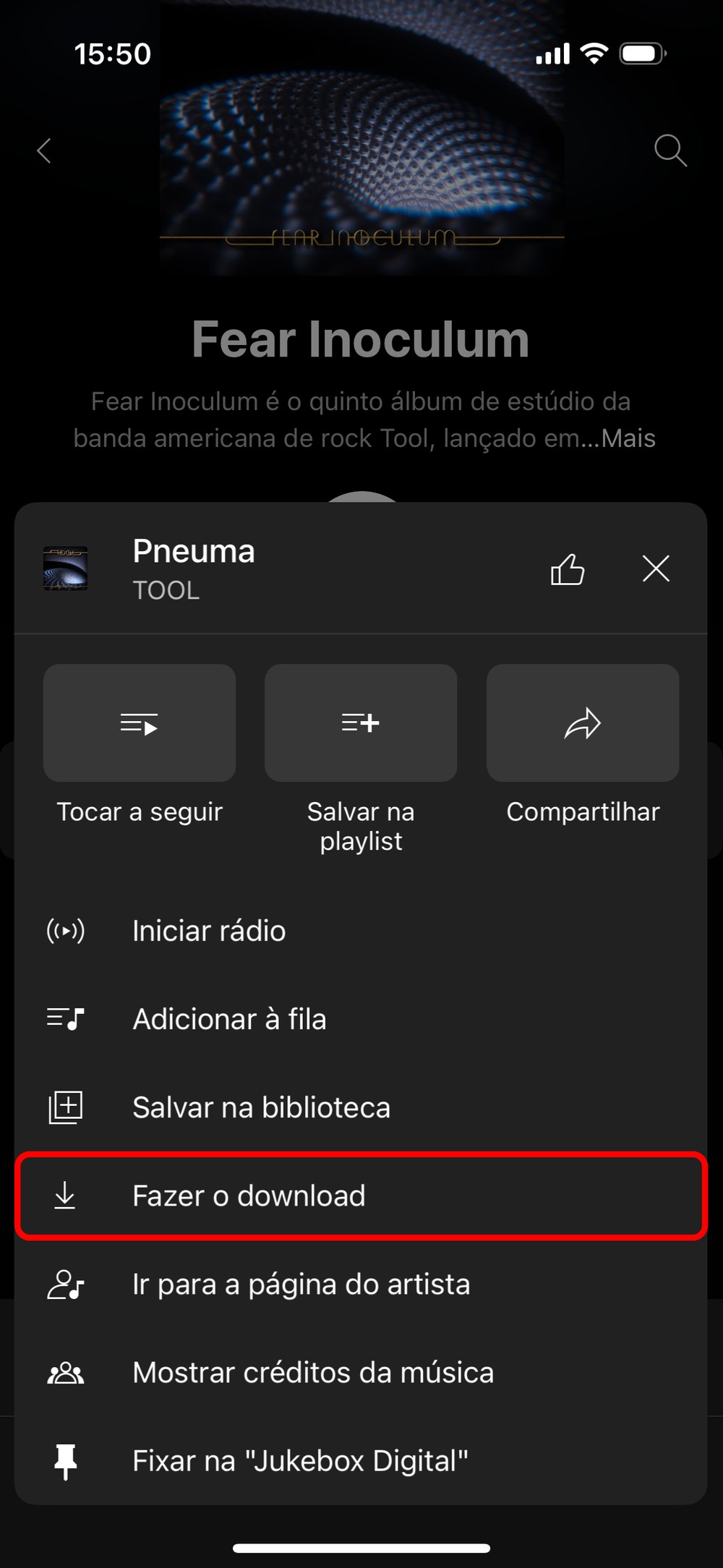The image size is (723, 1568).
Task: Go back using the top-left arrow
Action: coord(45,151)
